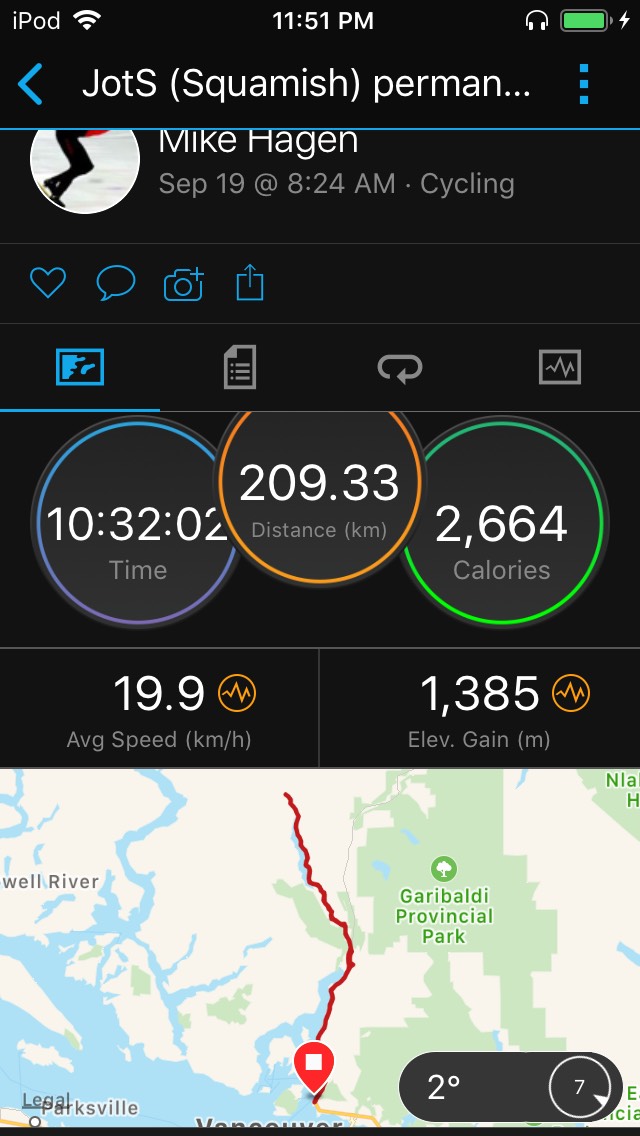Screen dimensions: 640x1136
Task: Switch to the laps tab
Action: pos(399,368)
